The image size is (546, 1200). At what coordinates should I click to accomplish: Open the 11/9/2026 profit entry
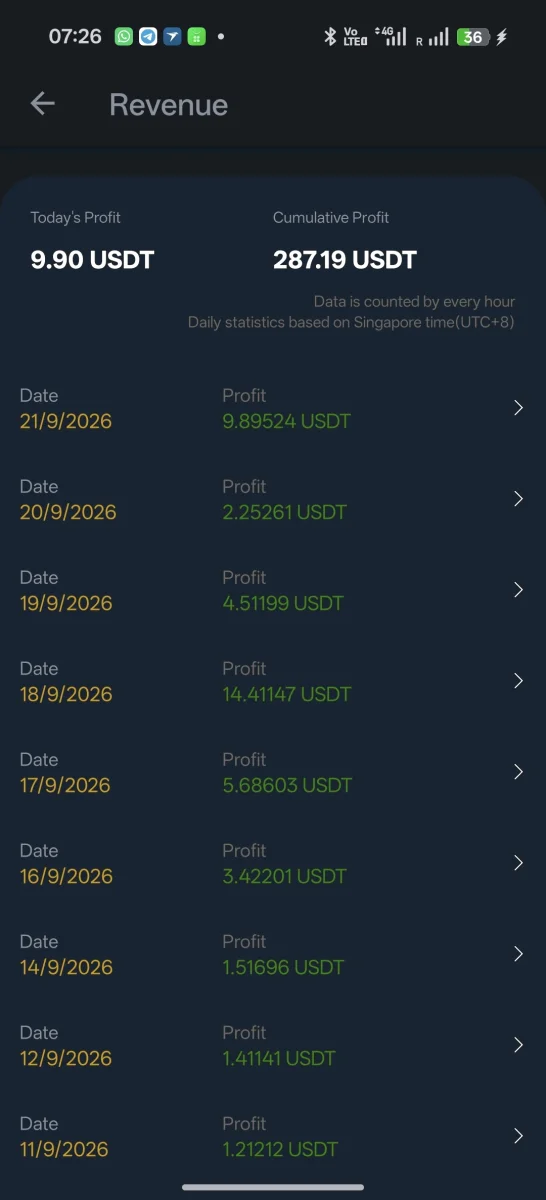click(x=273, y=1136)
